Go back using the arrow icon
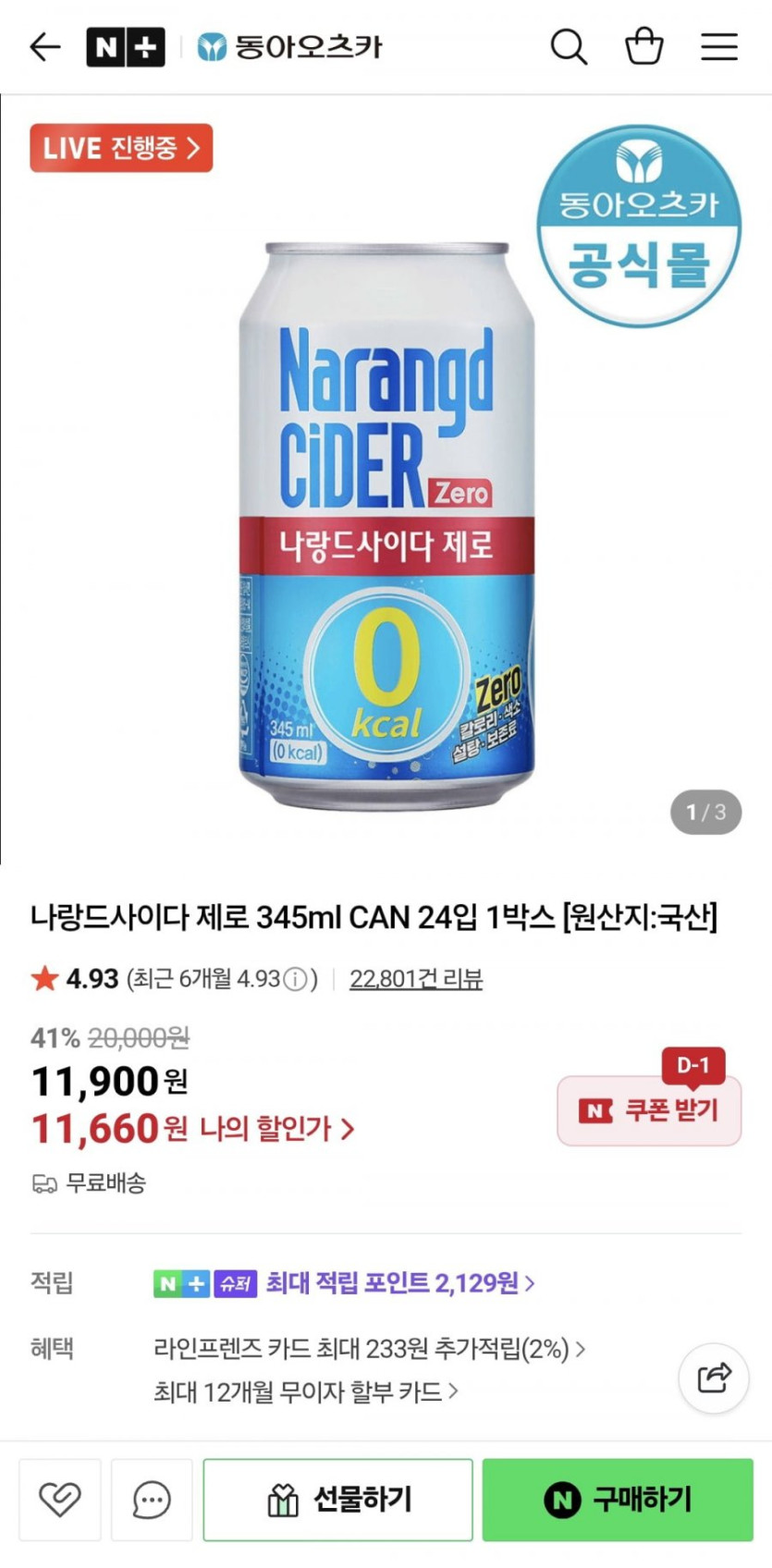Image resolution: width=772 pixels, height=1568 pixels. click(x=44, y=46)
